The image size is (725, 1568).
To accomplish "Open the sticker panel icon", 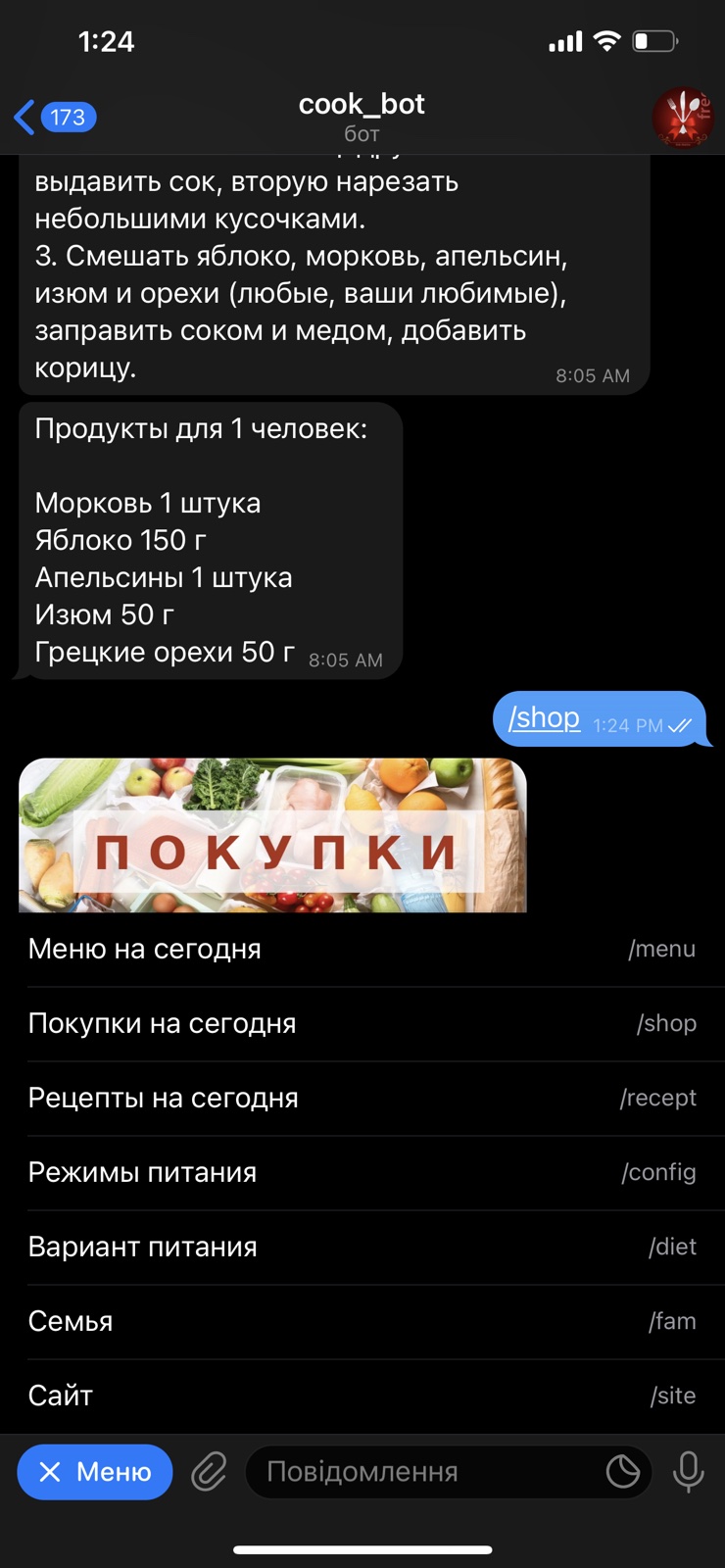I will click(x=623, y=1472).
